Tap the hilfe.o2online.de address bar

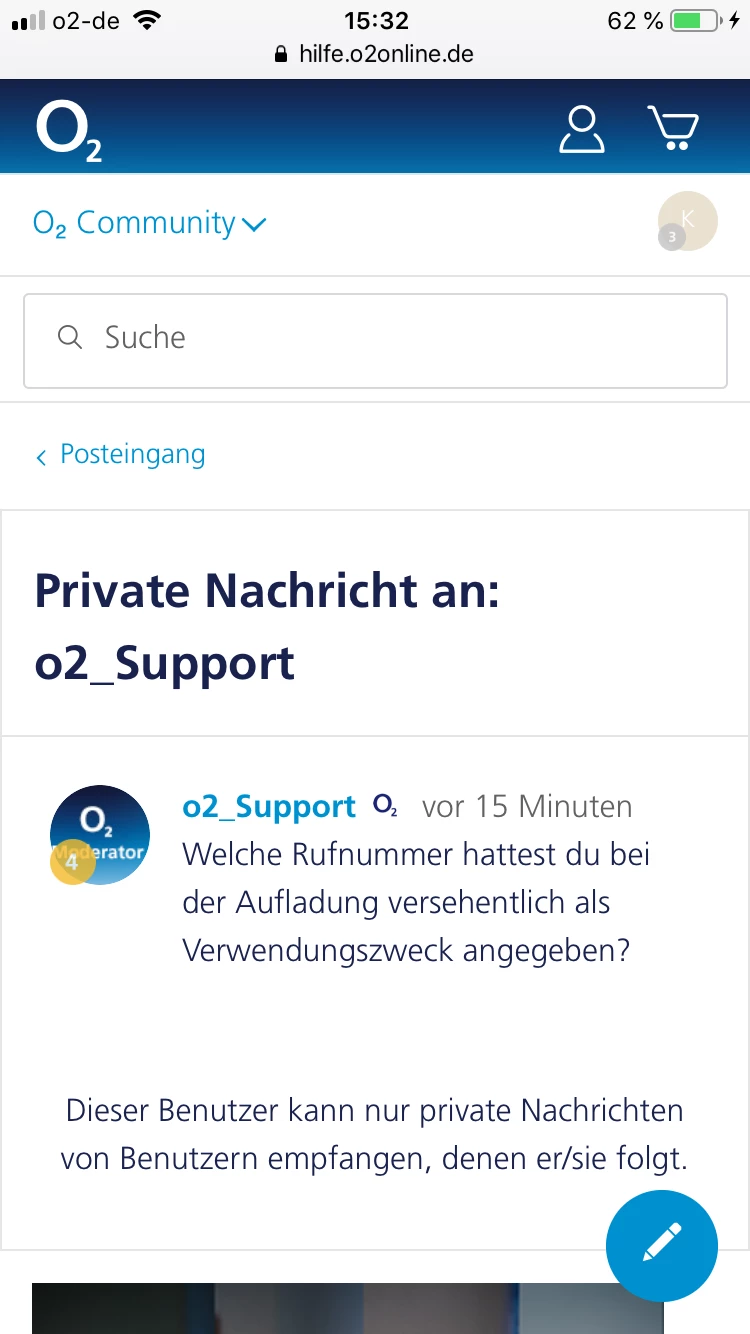coord(375,54)
